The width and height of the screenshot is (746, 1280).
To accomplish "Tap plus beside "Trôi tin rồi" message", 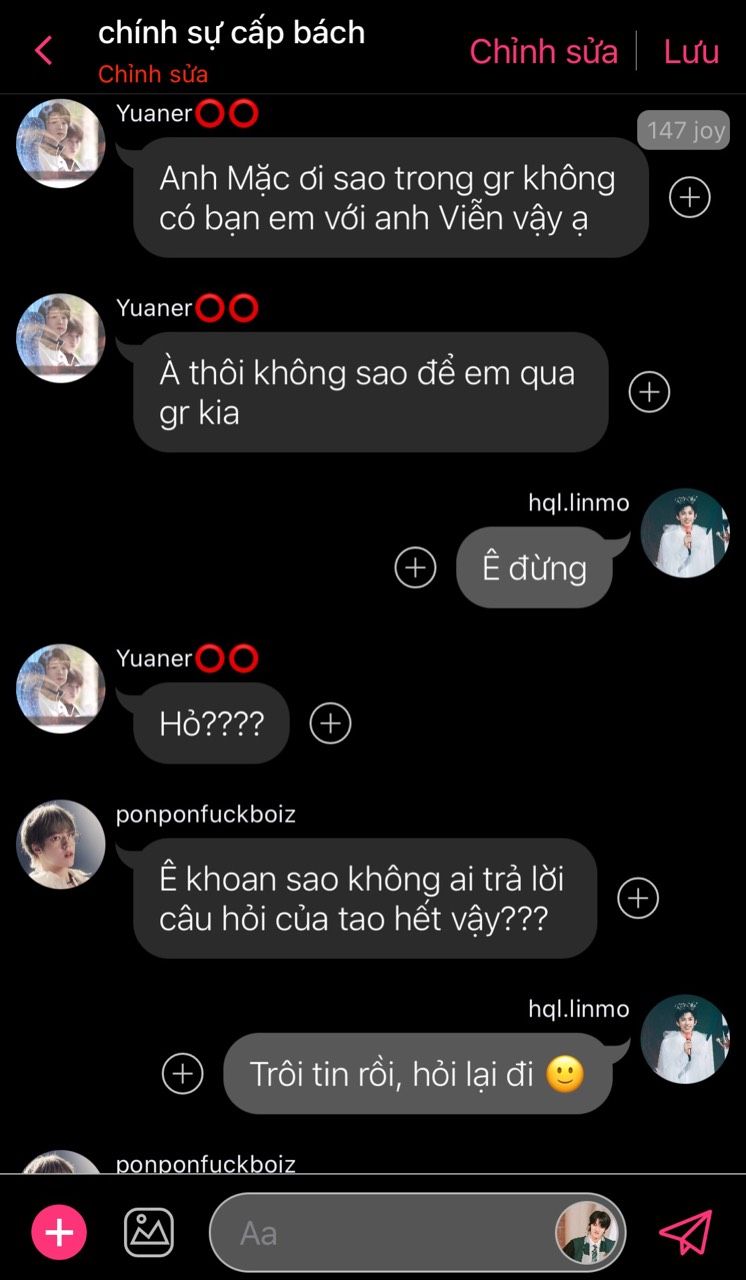I will click(x=182, y=1074).
